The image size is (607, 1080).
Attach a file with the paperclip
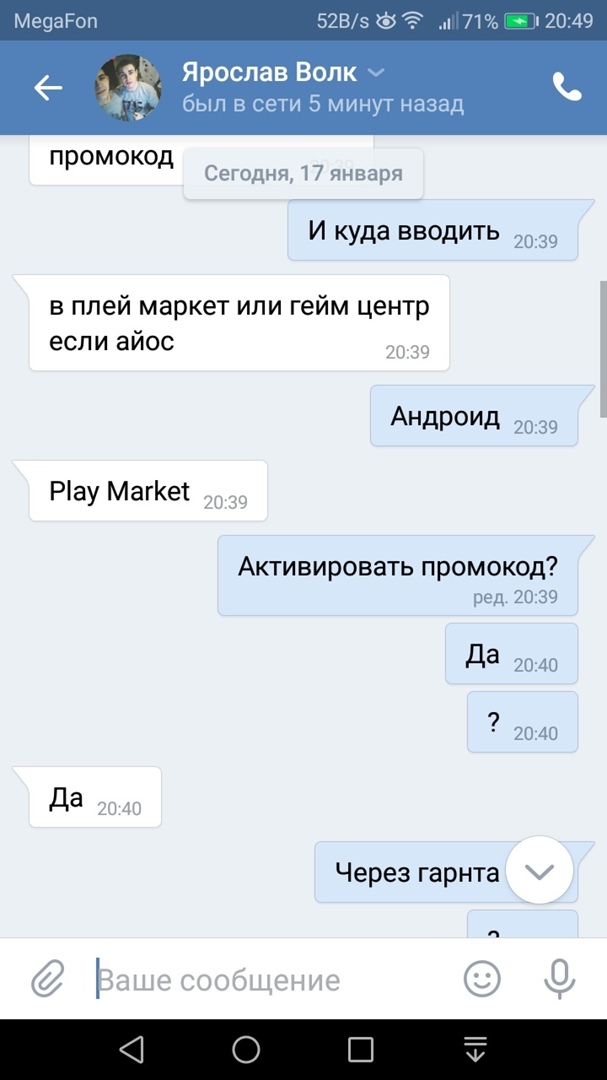point(47,979)
